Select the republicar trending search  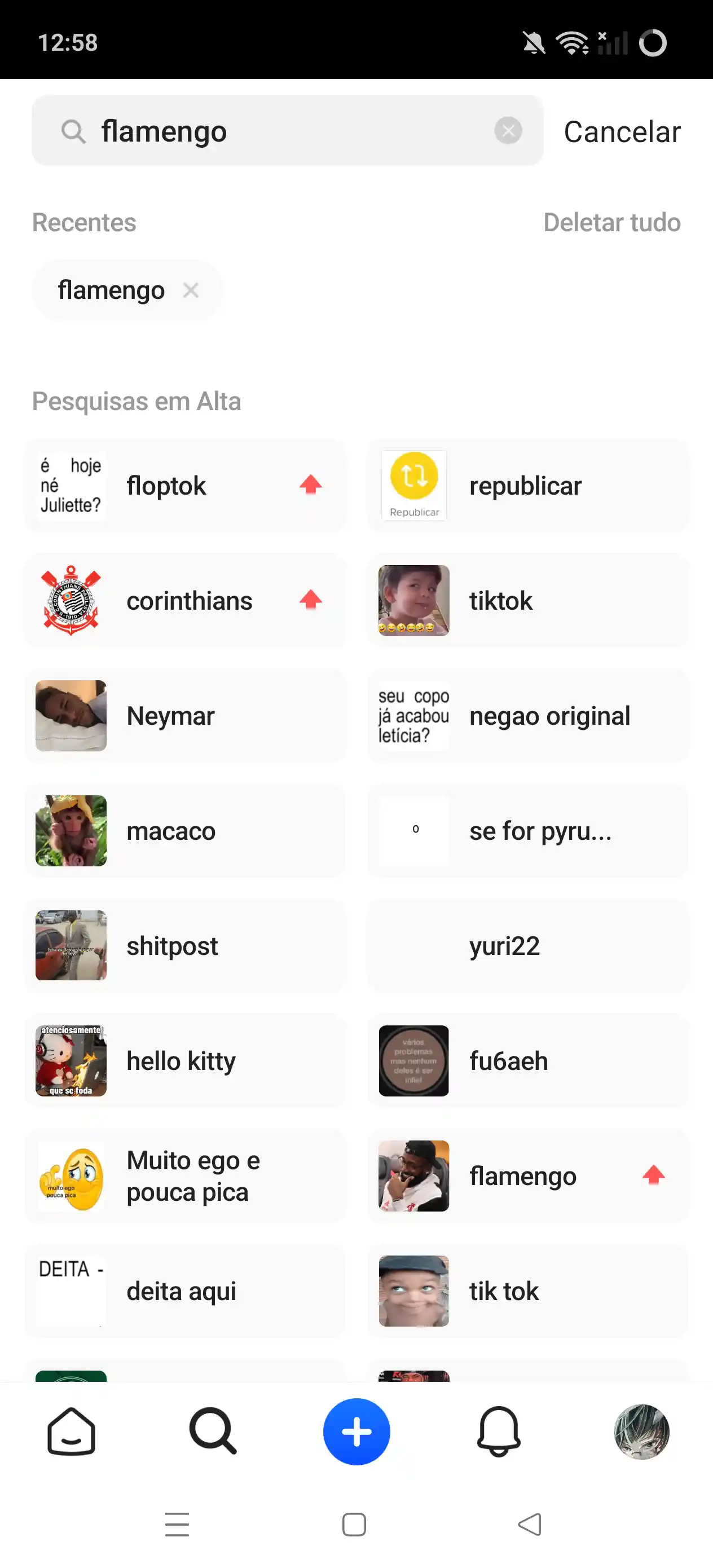click(527, 486)
